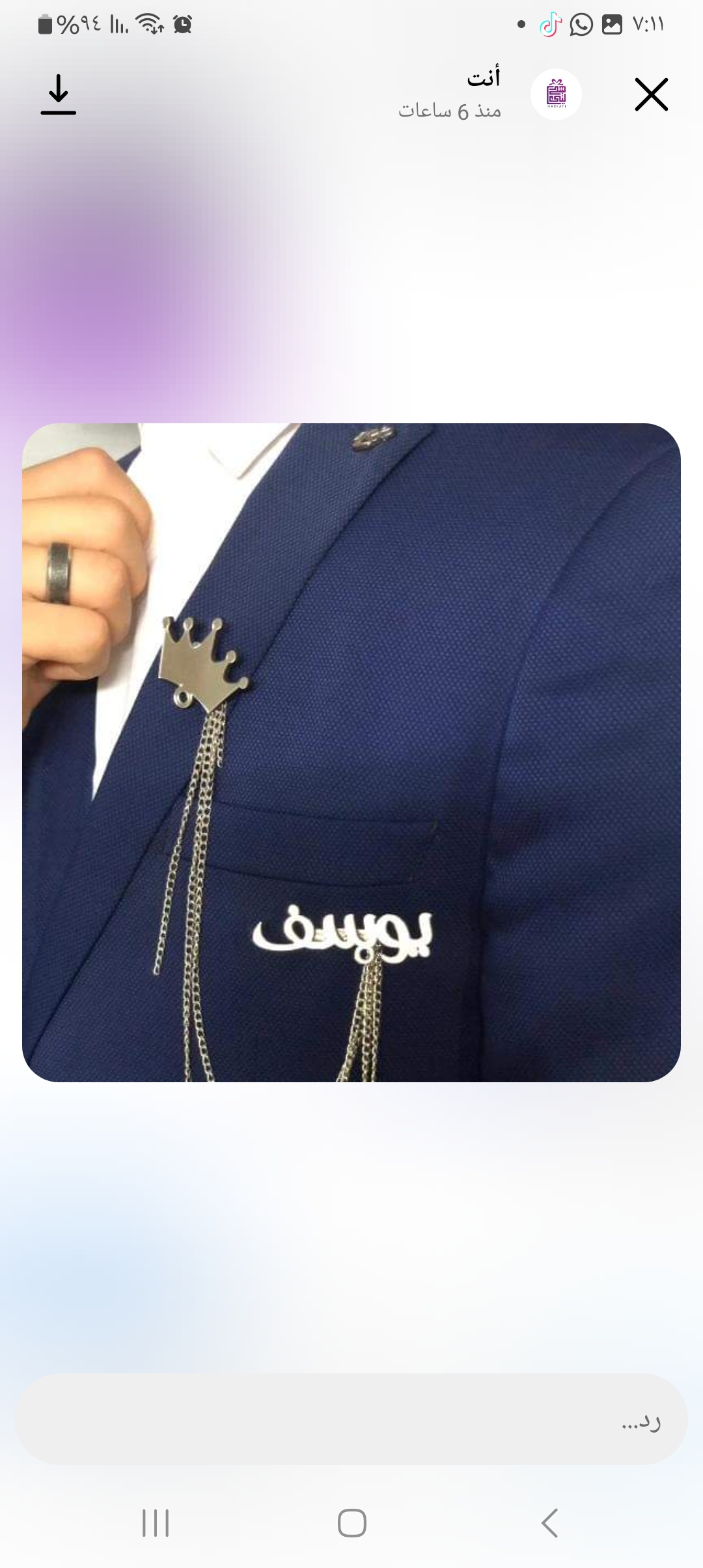
Task: Close the story viewer
Action: click(x=651, y=95)
